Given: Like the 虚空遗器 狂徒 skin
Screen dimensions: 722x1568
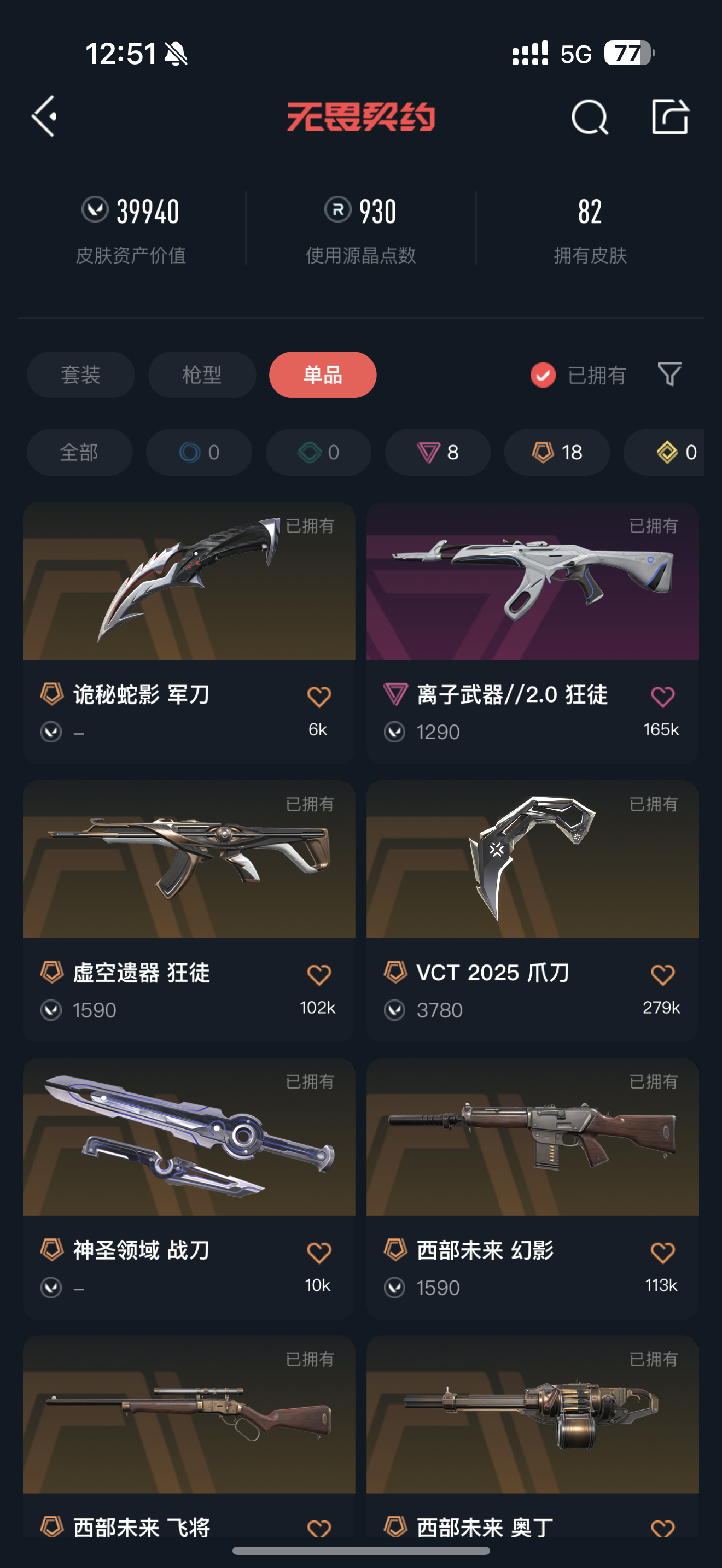Looking at the screenshot, I should point(318,975).
